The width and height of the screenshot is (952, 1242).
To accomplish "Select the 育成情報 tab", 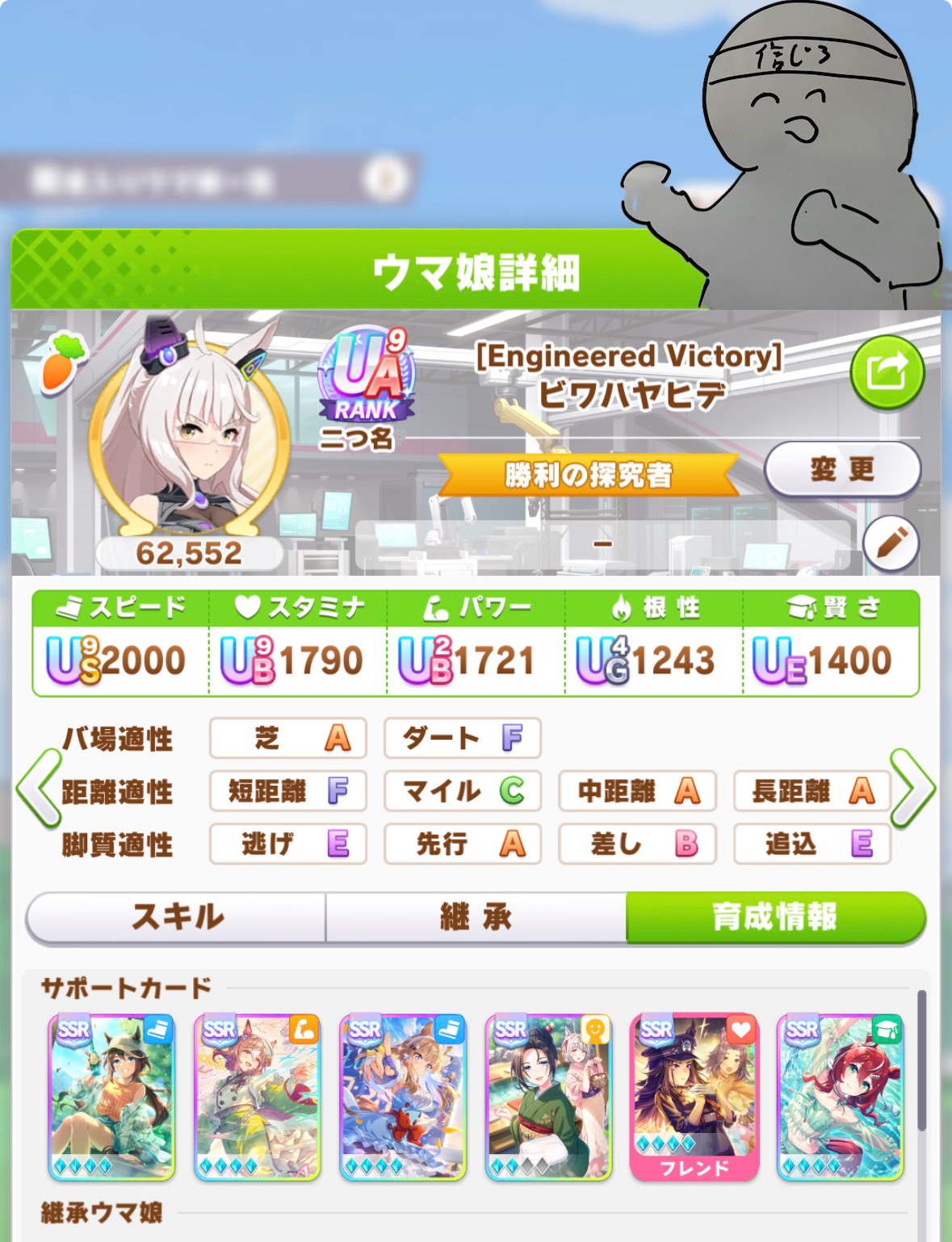I will (x=775, y=917).
